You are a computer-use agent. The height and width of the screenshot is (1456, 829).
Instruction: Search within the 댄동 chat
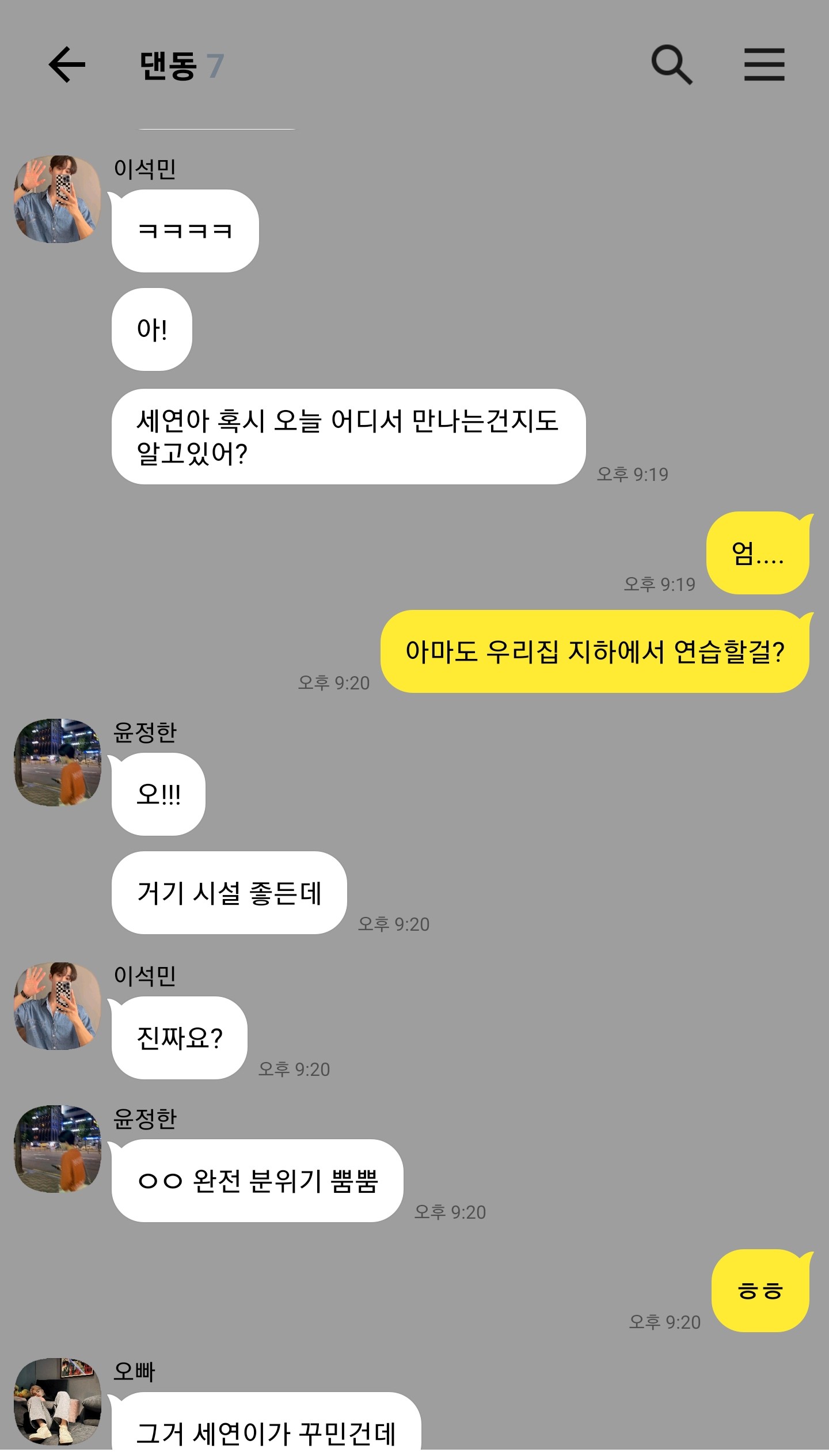tap(672, 65)
